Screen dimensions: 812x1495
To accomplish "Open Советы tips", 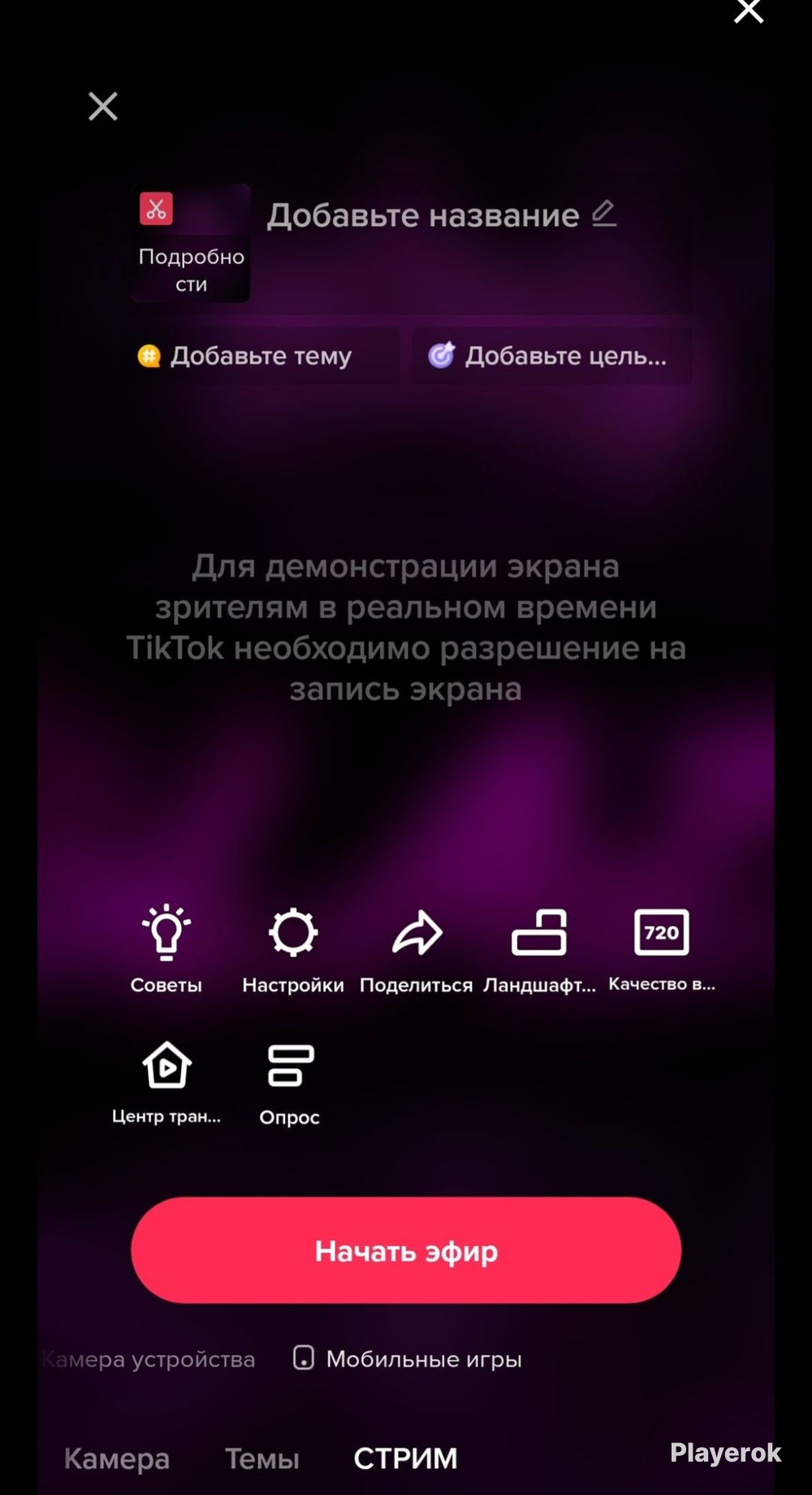I will 166,950.
